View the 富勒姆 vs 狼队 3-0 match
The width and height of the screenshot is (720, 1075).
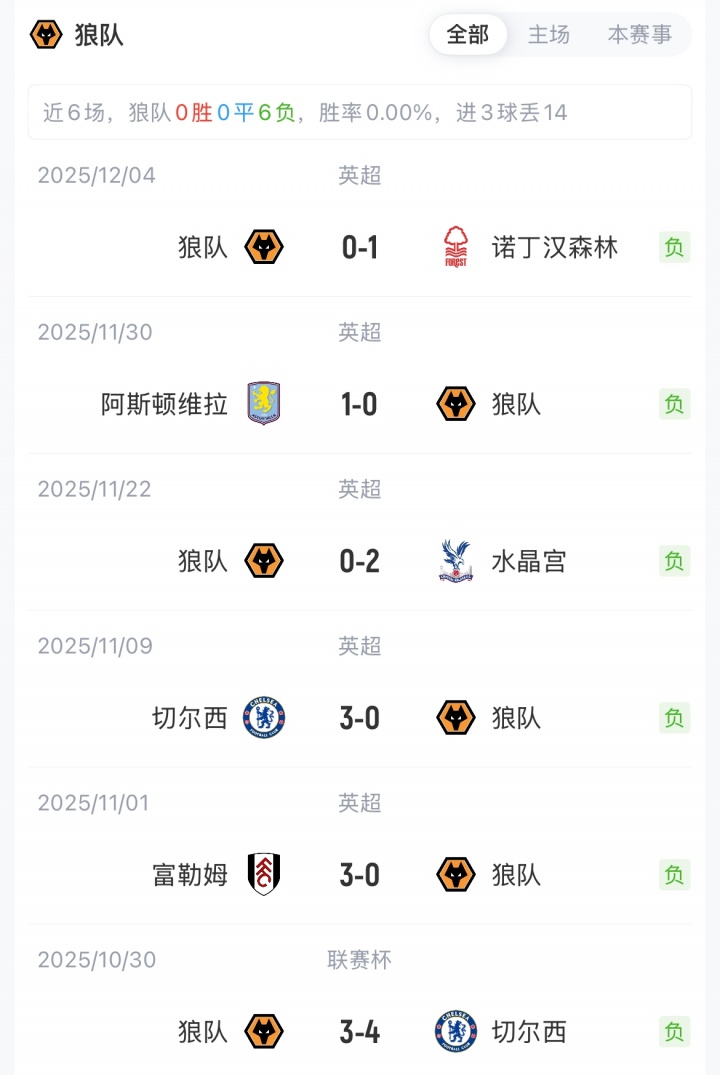click(360, 875)
